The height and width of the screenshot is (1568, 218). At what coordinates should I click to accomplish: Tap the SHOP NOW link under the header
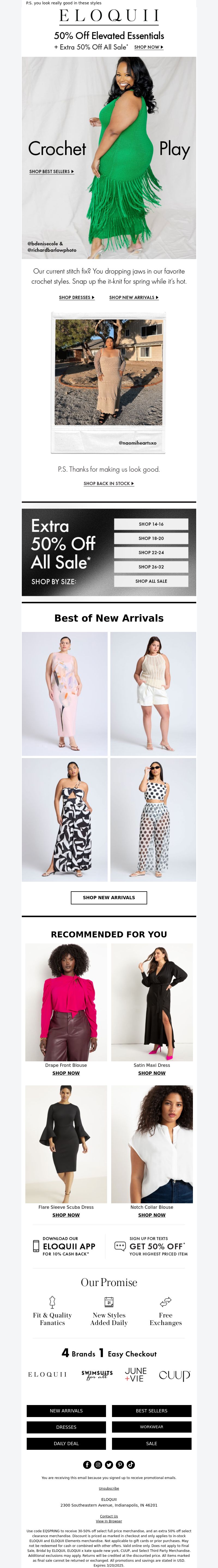(148, 47)
